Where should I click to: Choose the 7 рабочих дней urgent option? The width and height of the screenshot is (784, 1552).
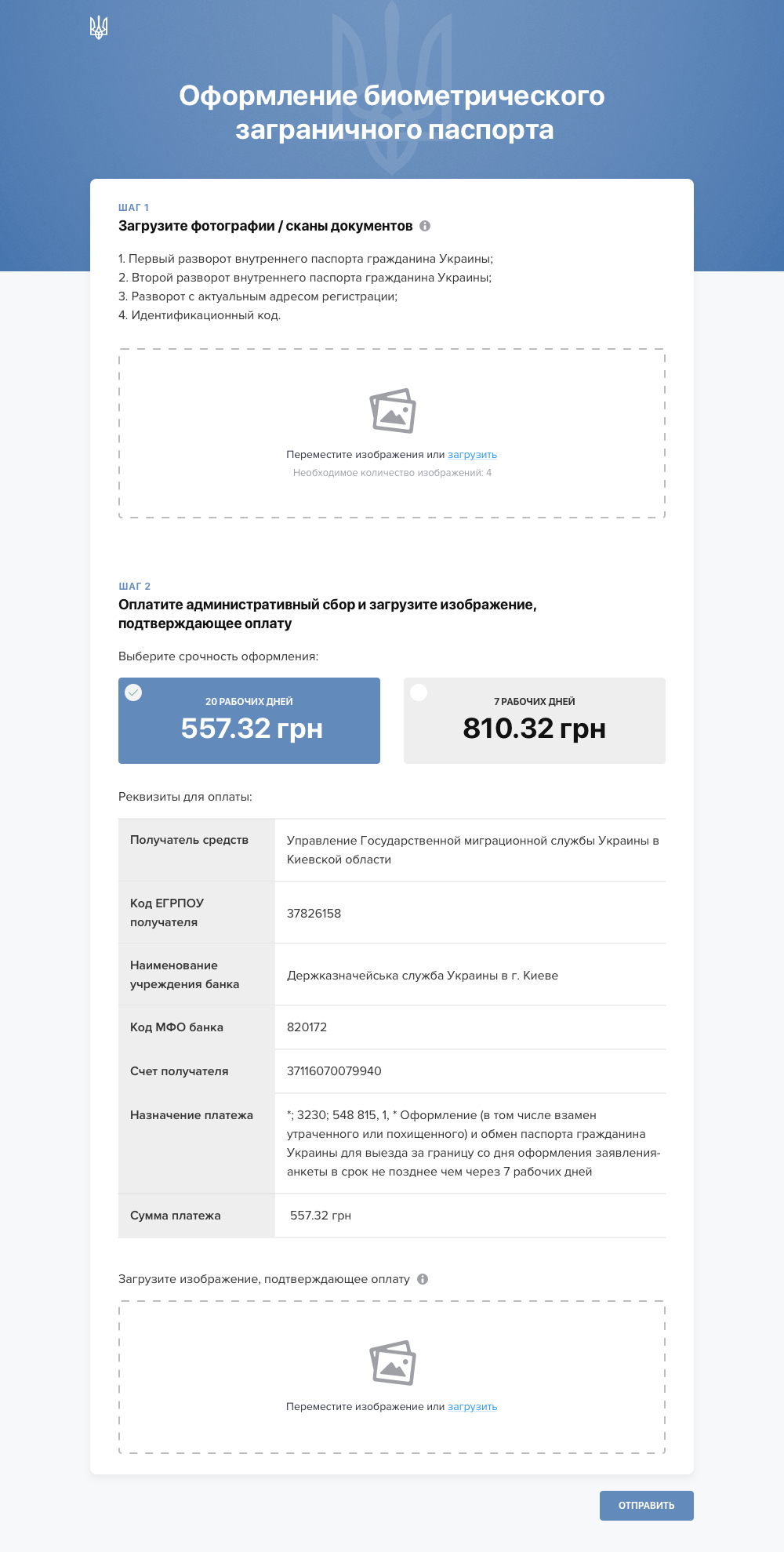pos(534,720)
